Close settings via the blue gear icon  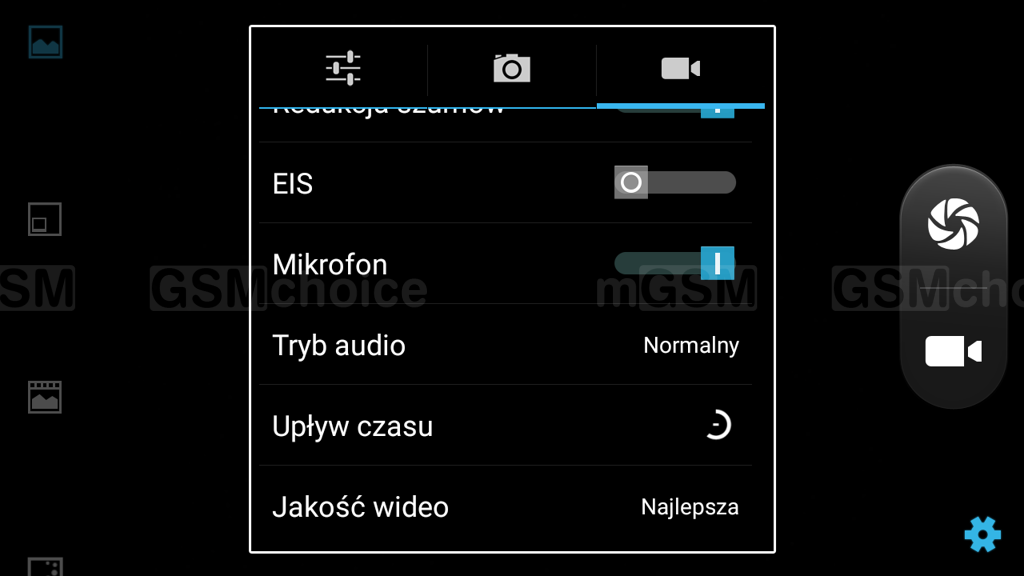[x=982, y=534]
